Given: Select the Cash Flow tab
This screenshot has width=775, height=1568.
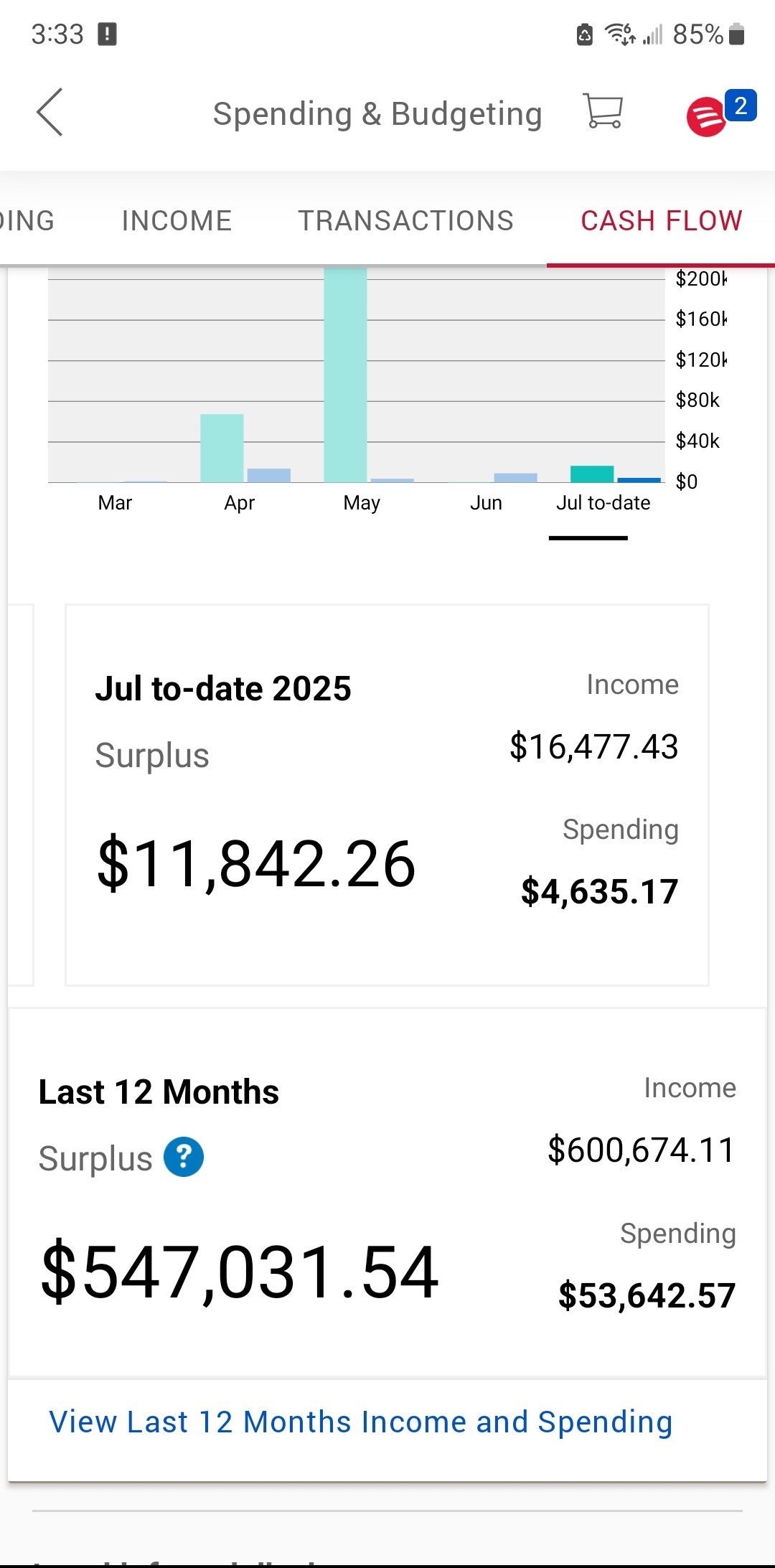Looking at the screenshot, I should click(661, 220).
